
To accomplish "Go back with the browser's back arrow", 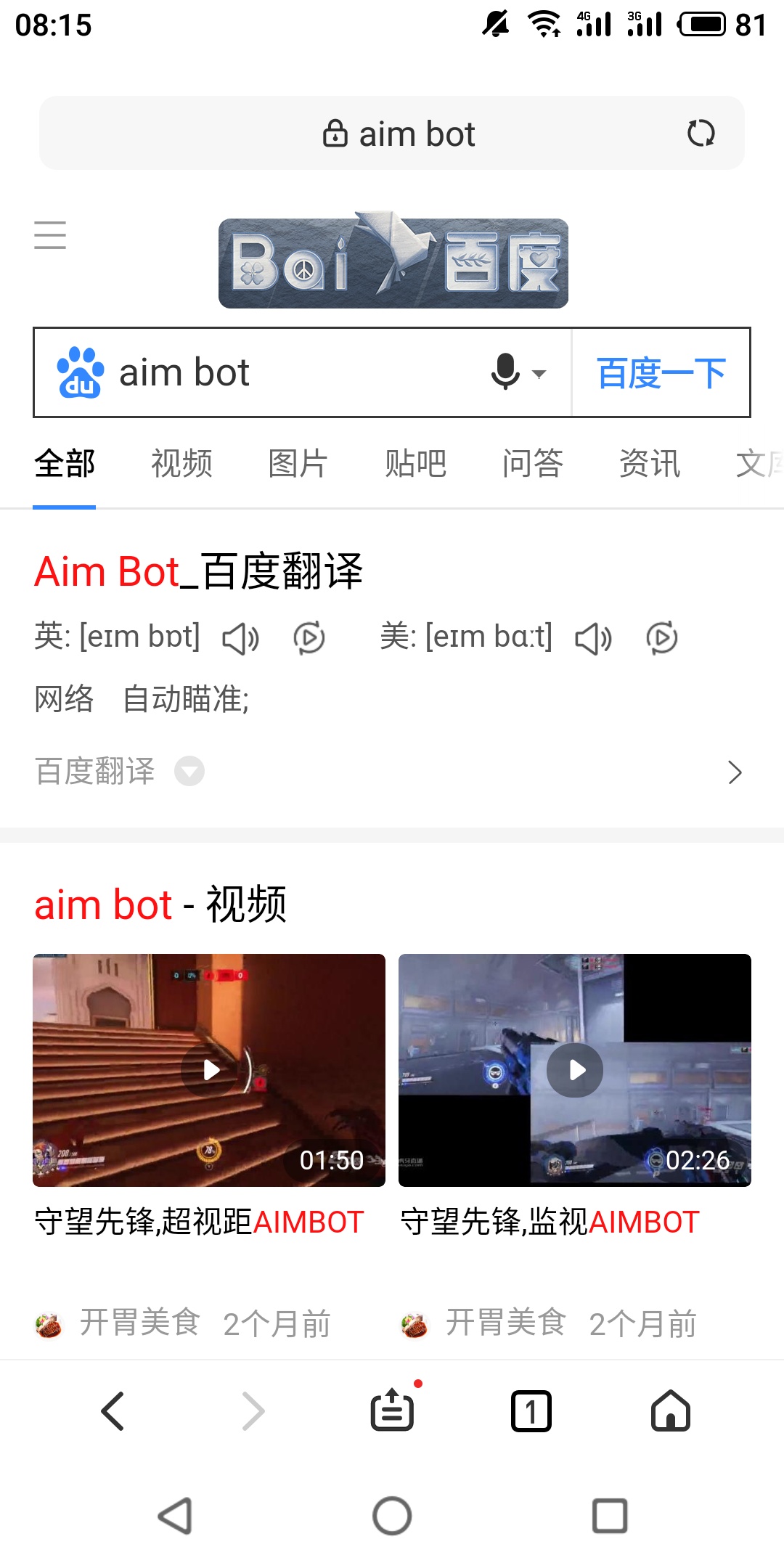I will pos(113,1412).
